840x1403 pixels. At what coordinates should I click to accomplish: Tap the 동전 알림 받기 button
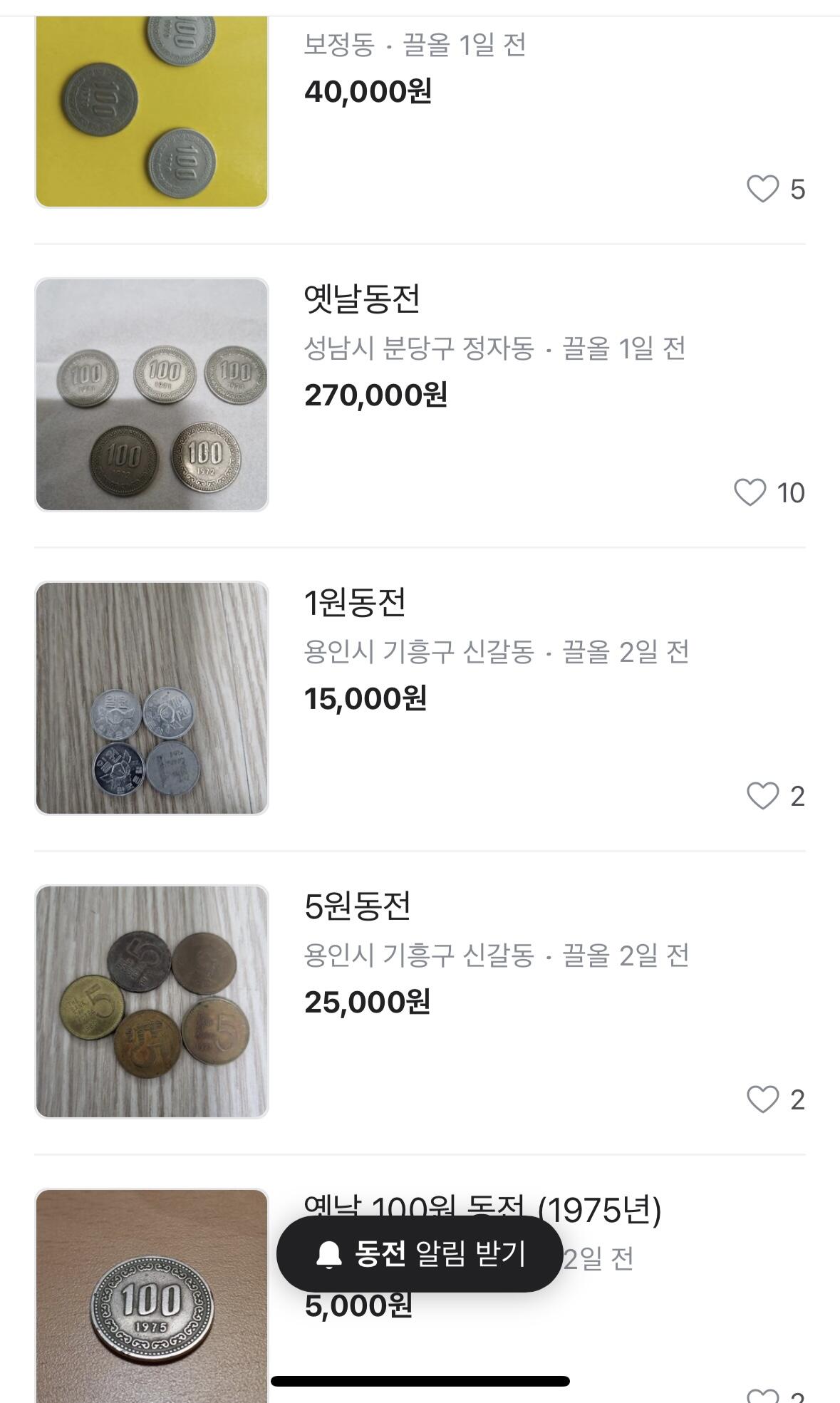(420, 1254)
